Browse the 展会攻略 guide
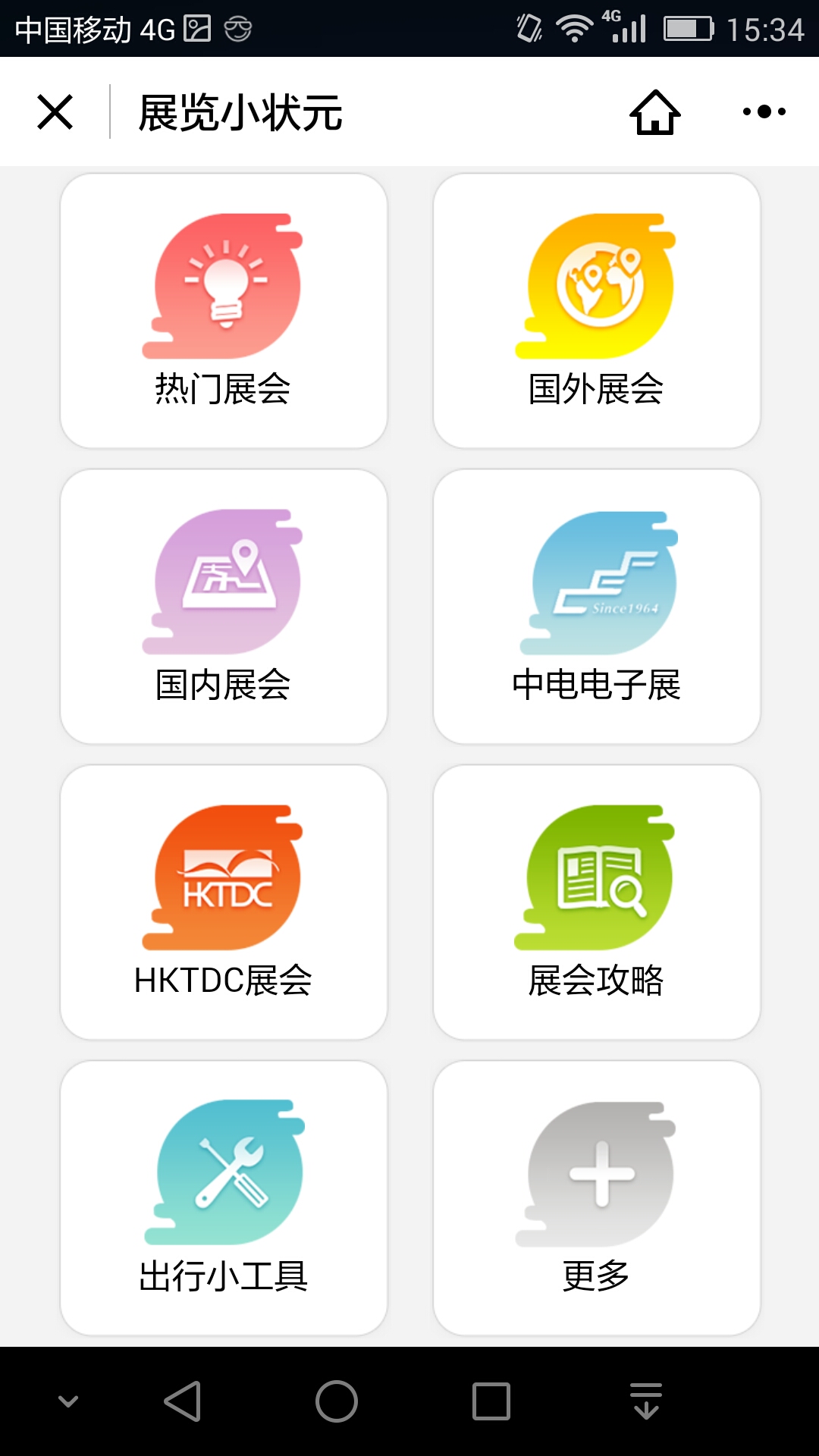Screen dimensions: 819x1456 pyautogui.click(x=597, y=902)
